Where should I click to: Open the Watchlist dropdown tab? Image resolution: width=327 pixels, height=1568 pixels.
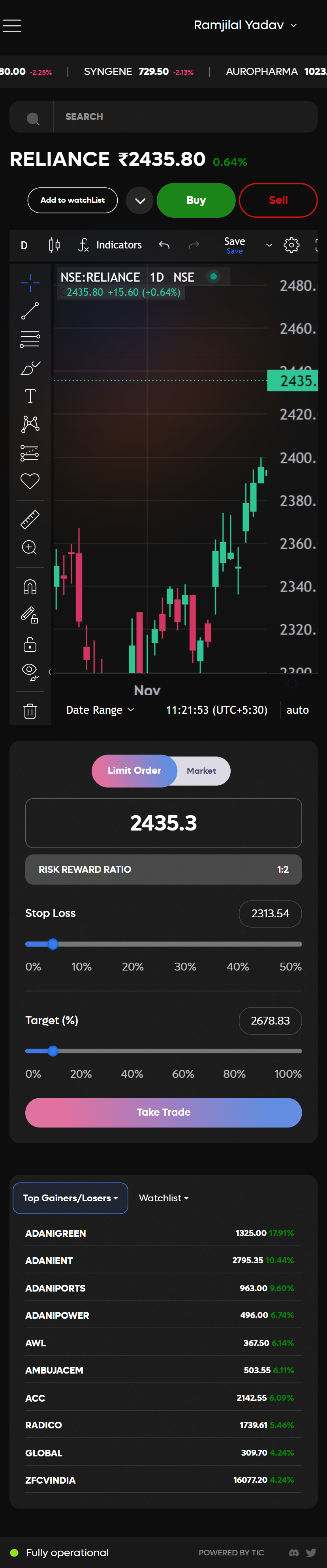click(163, 1198)
